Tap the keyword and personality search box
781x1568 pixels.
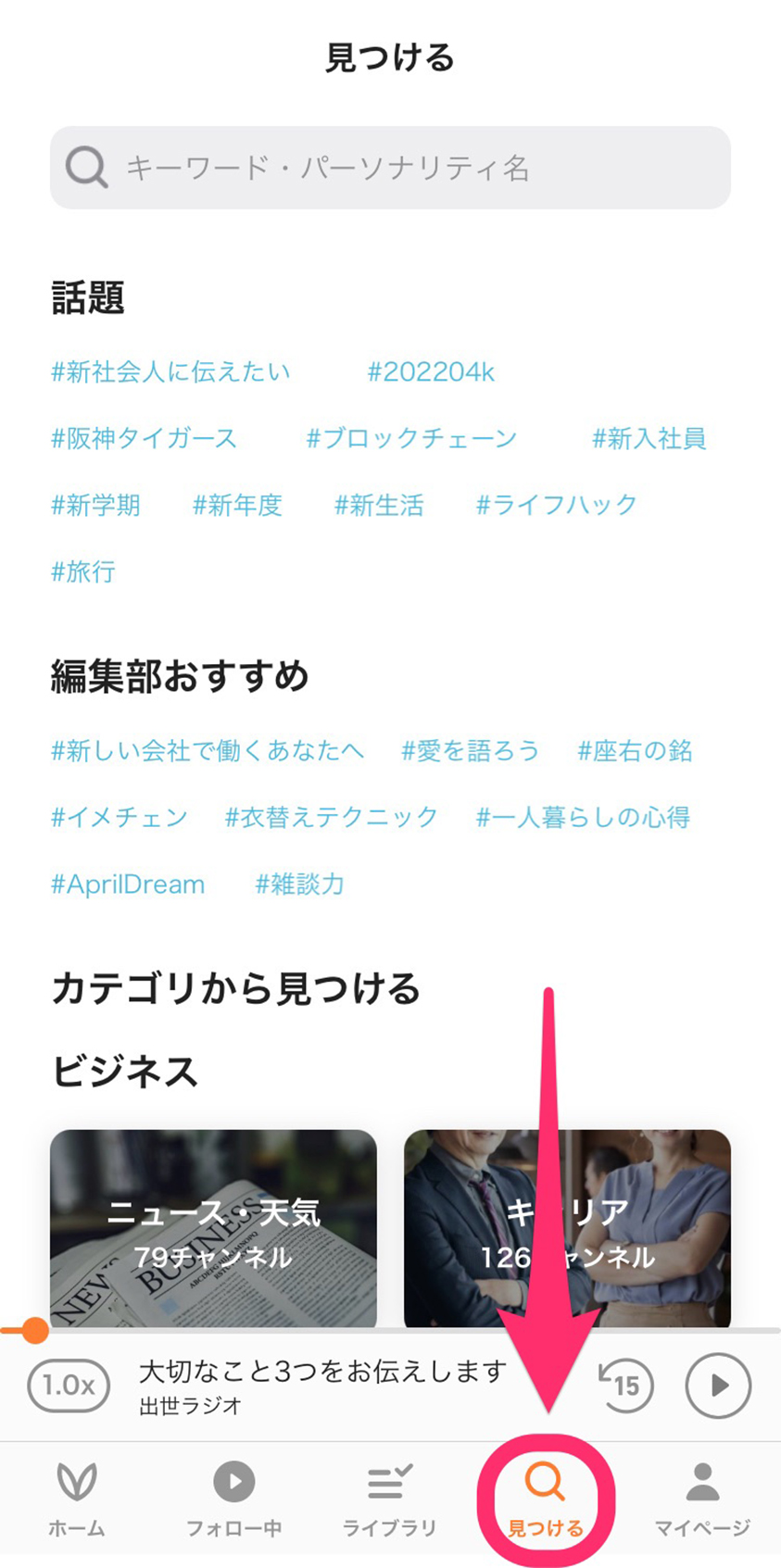pyautogui.click(x=390, y=168)
